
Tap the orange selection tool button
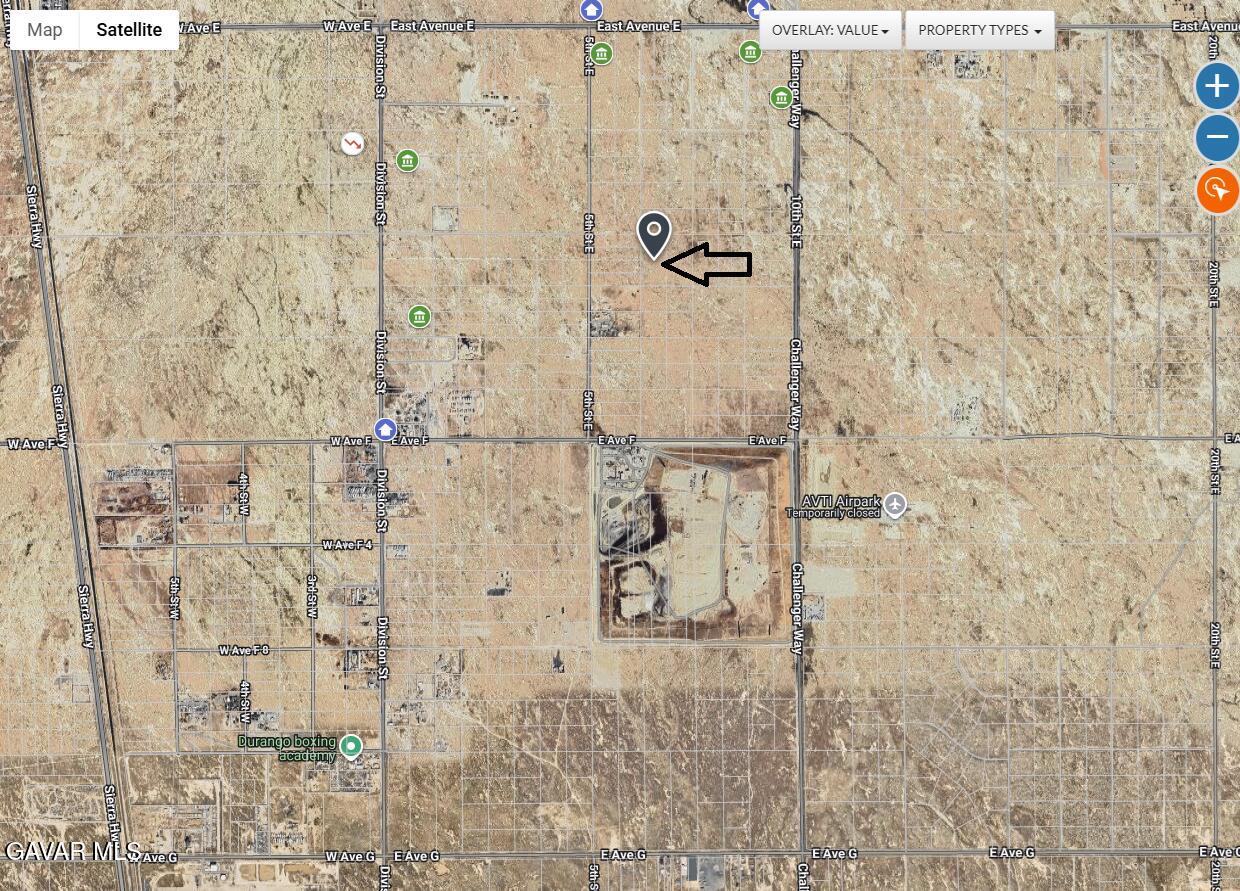point(1216,189)
